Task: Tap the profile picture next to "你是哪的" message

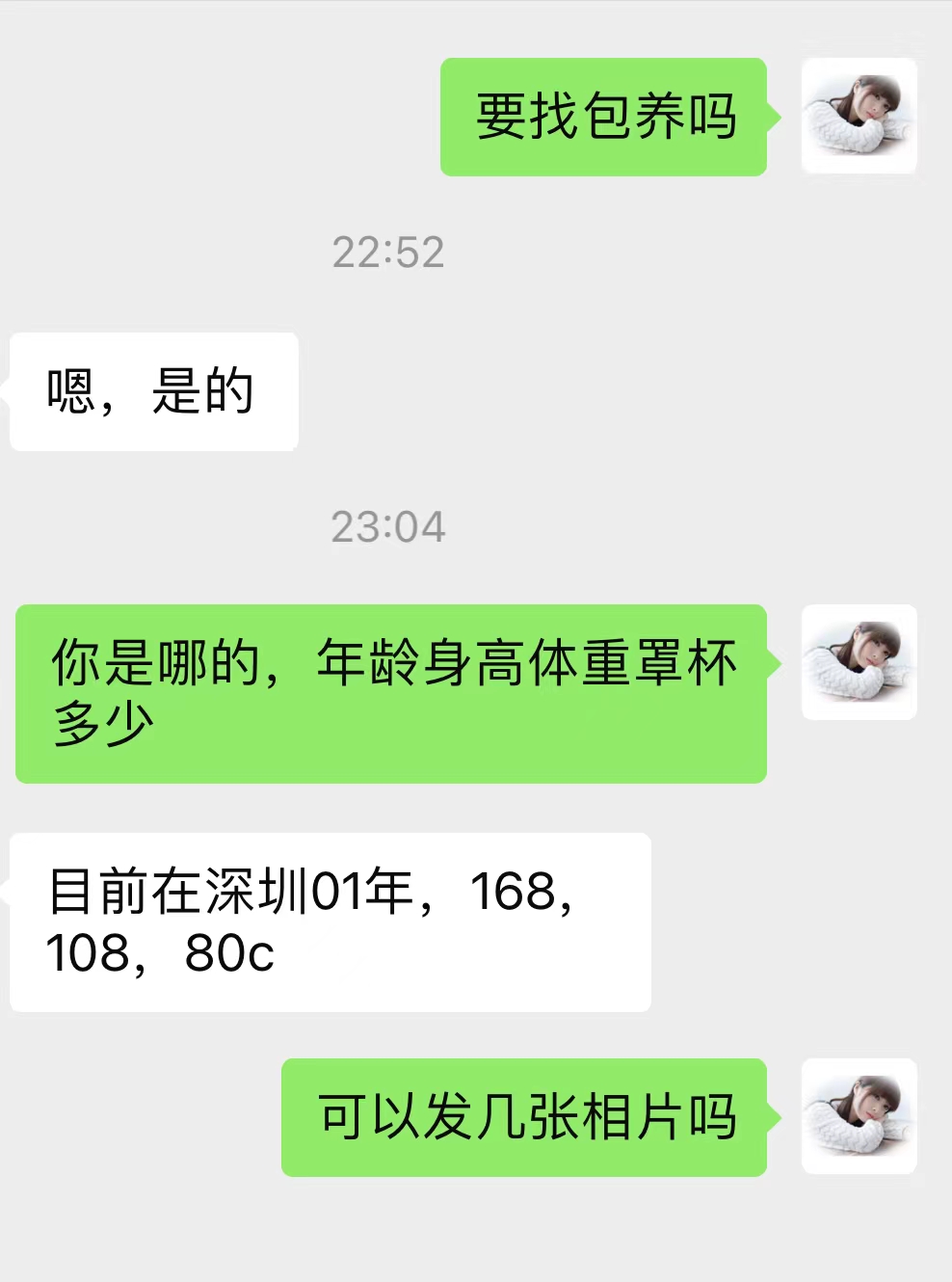Action: [859, 662]
